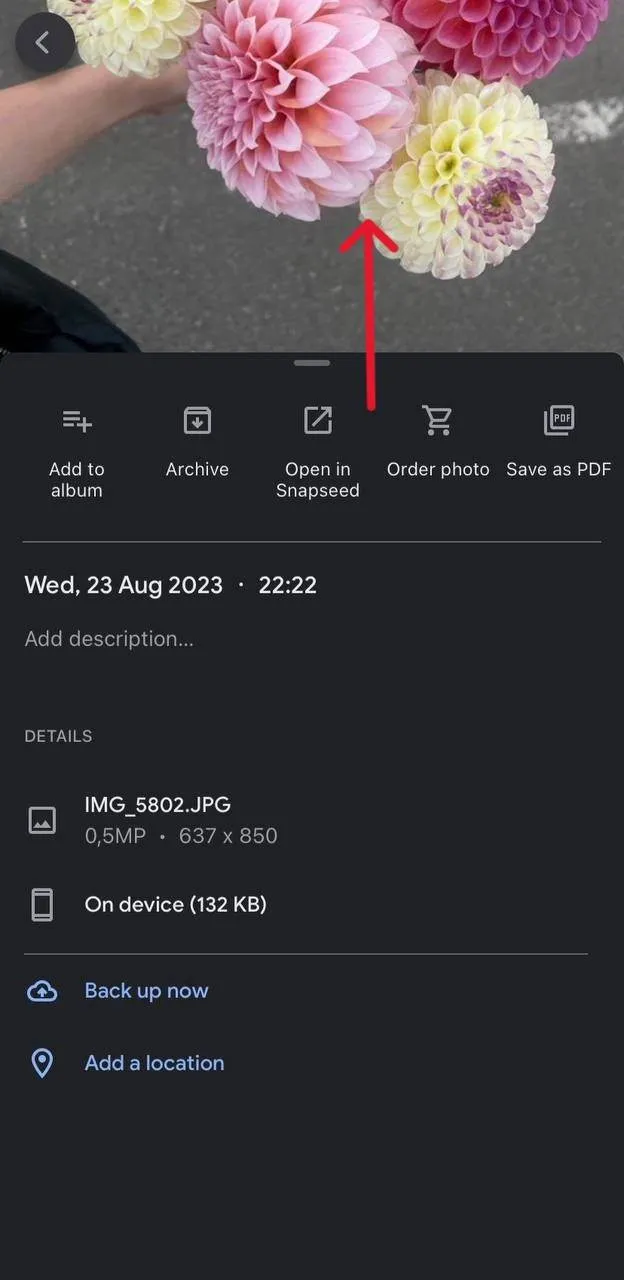The width and height of the screenshot is (624, 1280).
Task: Tap the details sheet drag handle
Action: tap(312, 363)
